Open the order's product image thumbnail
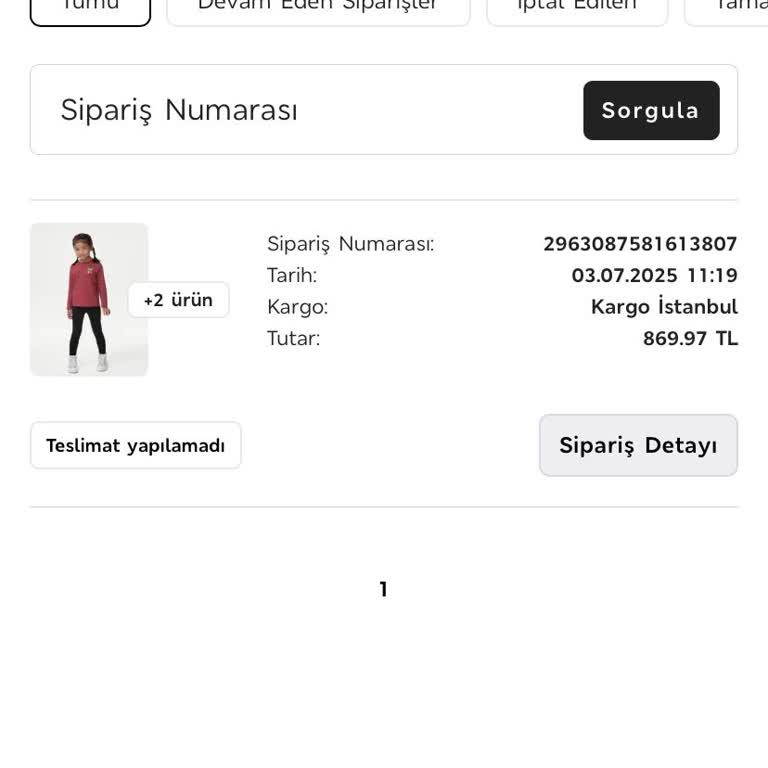This screenshot has height=768, width=768. (x=88, y=299)
